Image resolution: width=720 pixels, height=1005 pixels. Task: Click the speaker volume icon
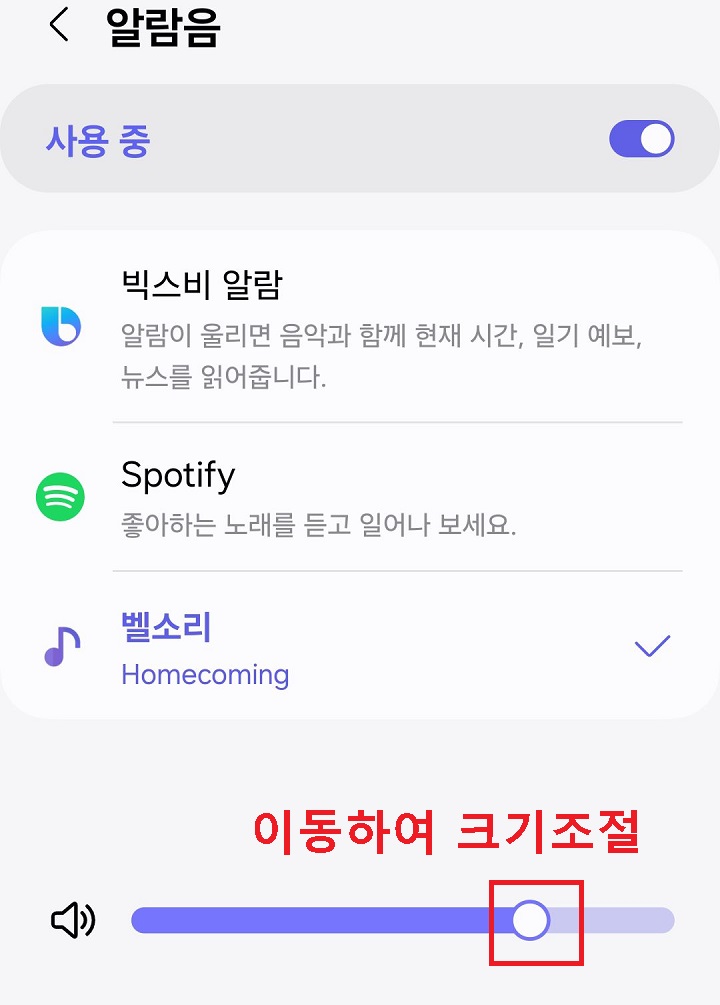pos(75,920)
